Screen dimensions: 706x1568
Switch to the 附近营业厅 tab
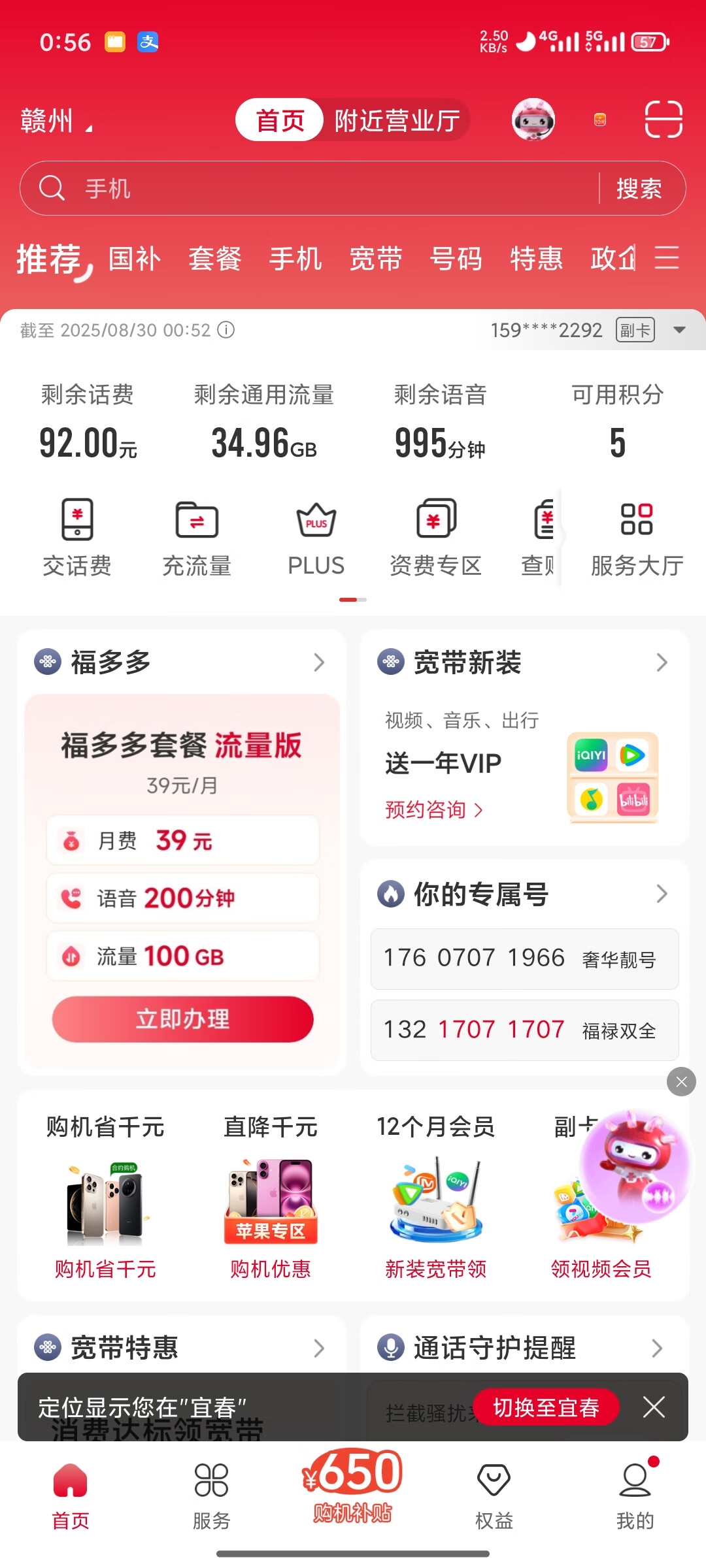[397, 121]
